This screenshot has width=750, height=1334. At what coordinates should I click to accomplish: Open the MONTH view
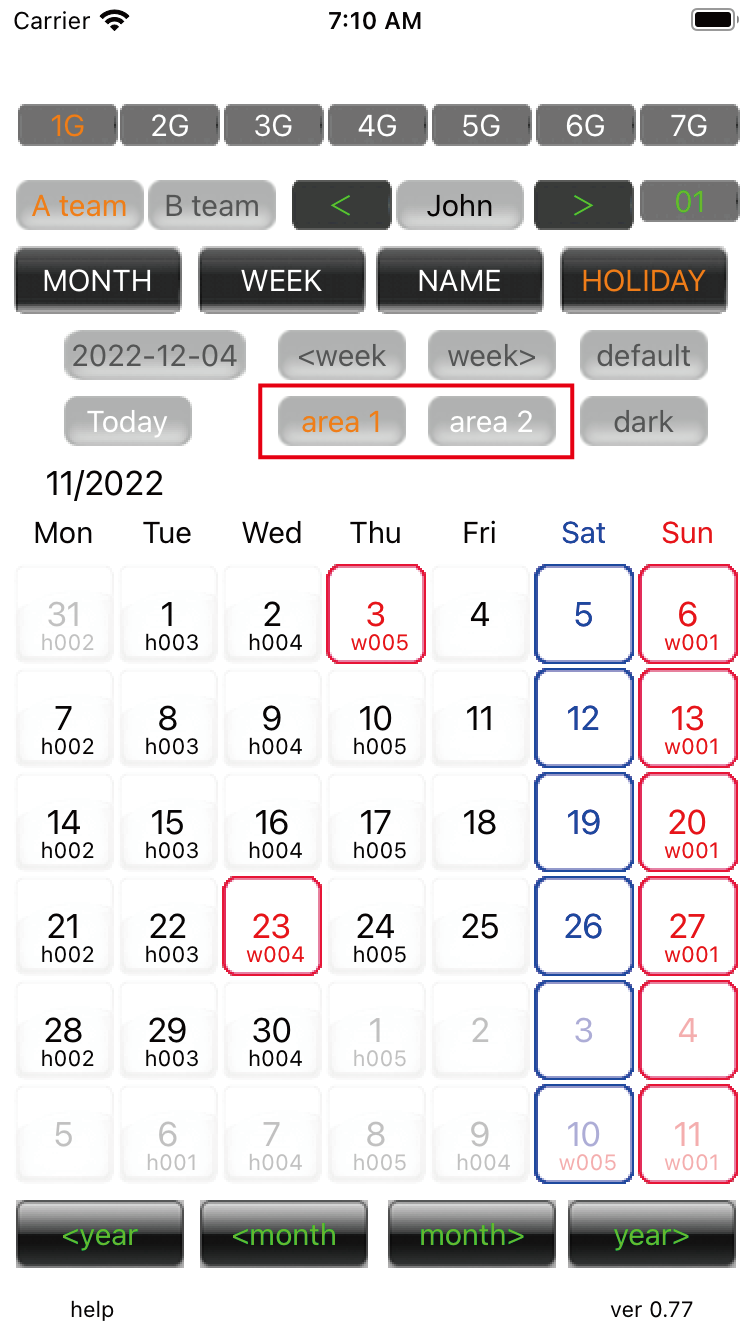click(98, 280)
